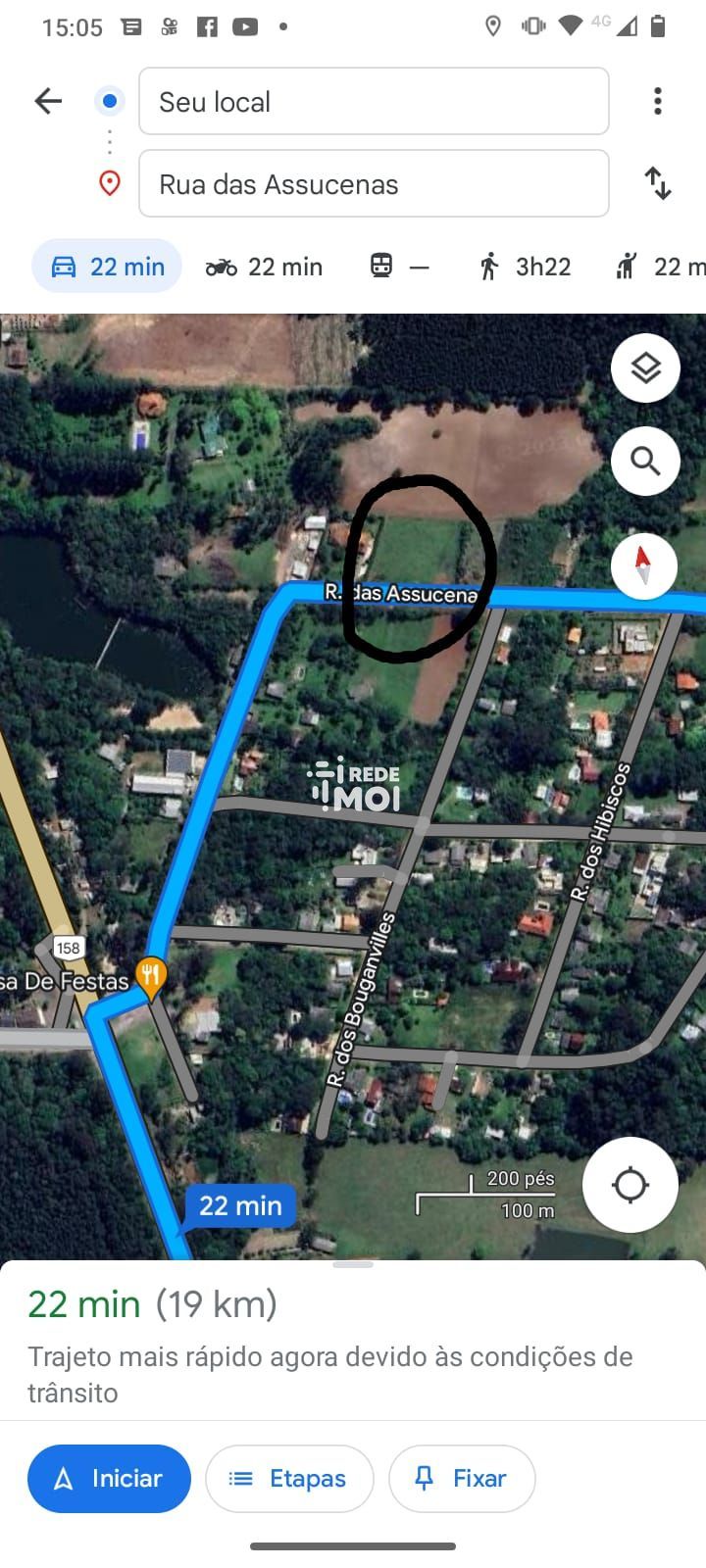
Task: Open the three-dot overflow menu
Action: (658, 101)
